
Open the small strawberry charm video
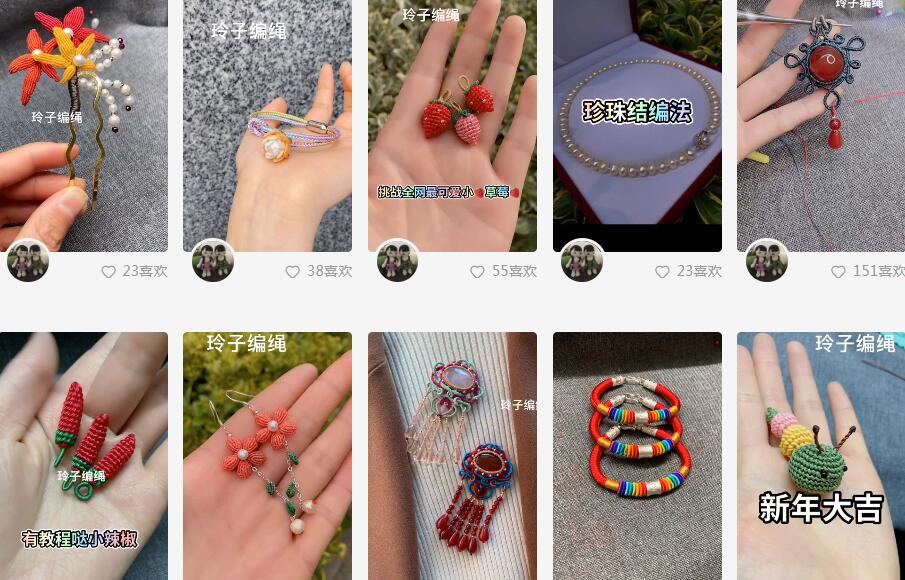452,125
